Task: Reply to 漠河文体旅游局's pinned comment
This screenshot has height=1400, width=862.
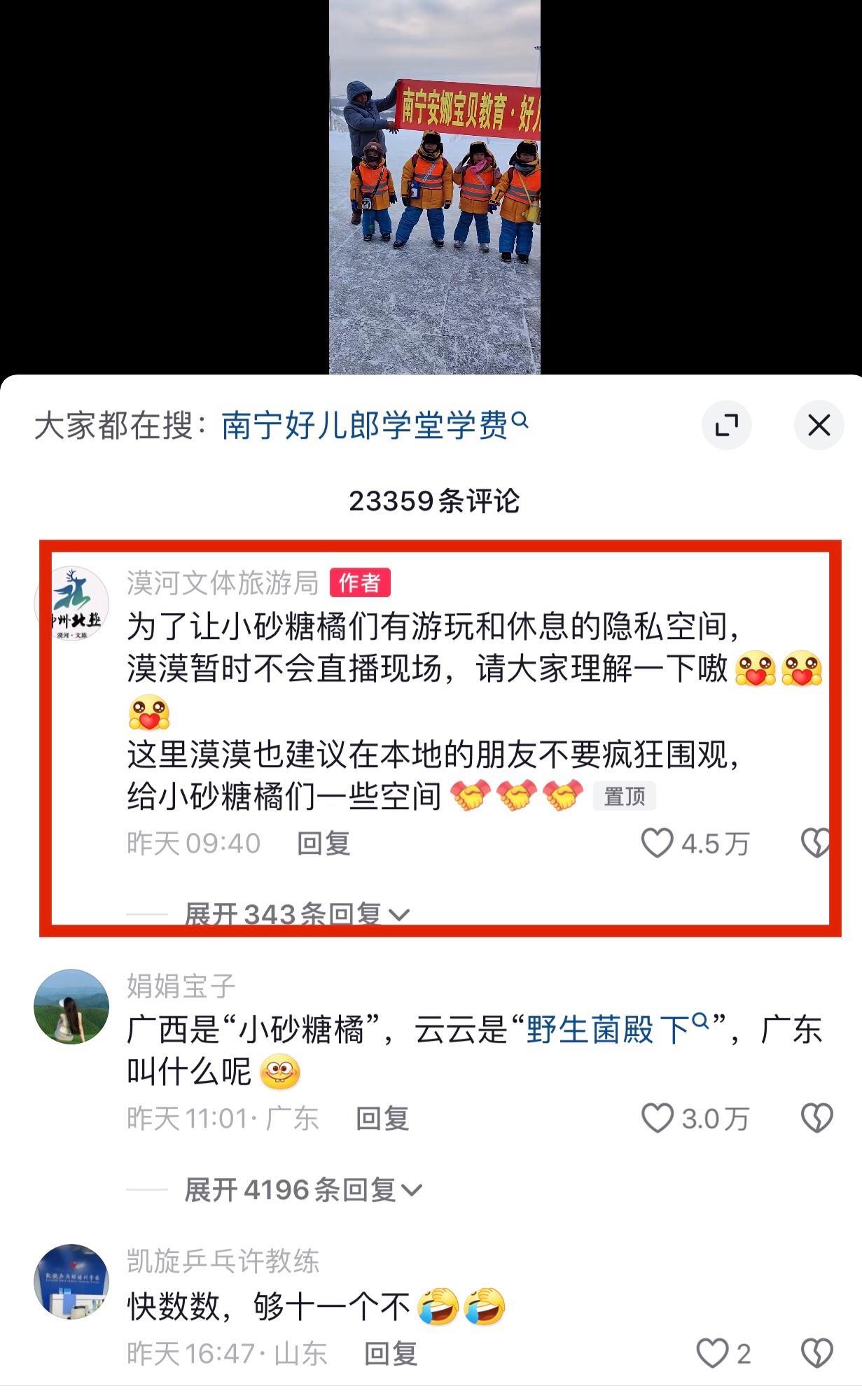Action: (323, 843)
